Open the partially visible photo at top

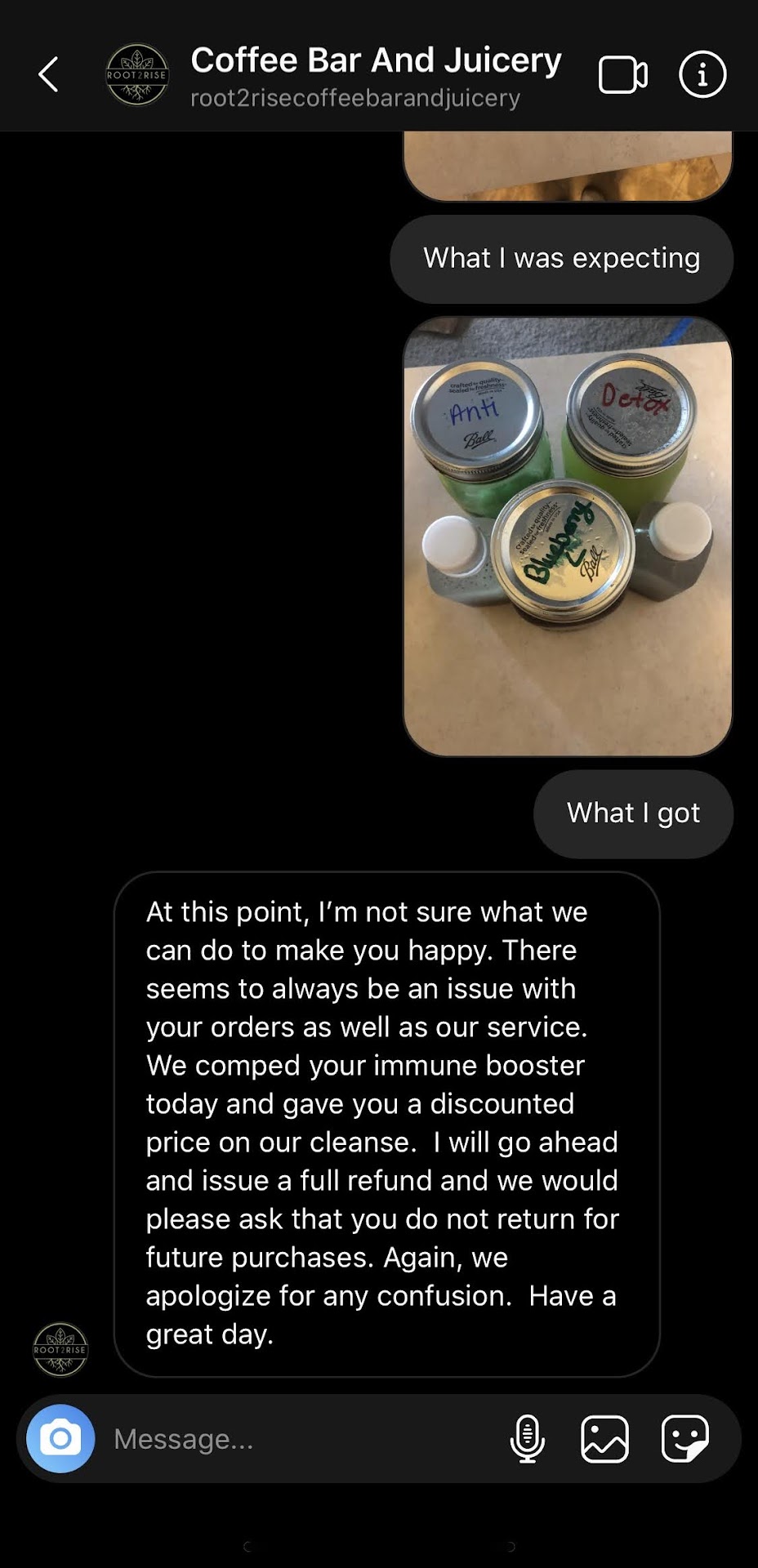(x=568, y=166)
